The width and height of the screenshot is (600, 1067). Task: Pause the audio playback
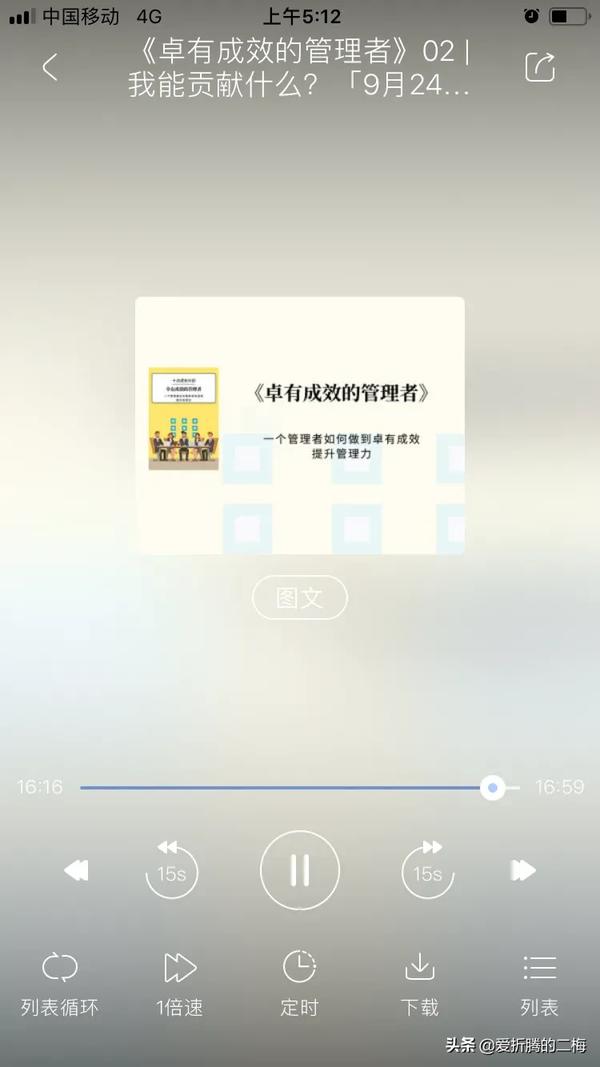click(x=299, y=870)
